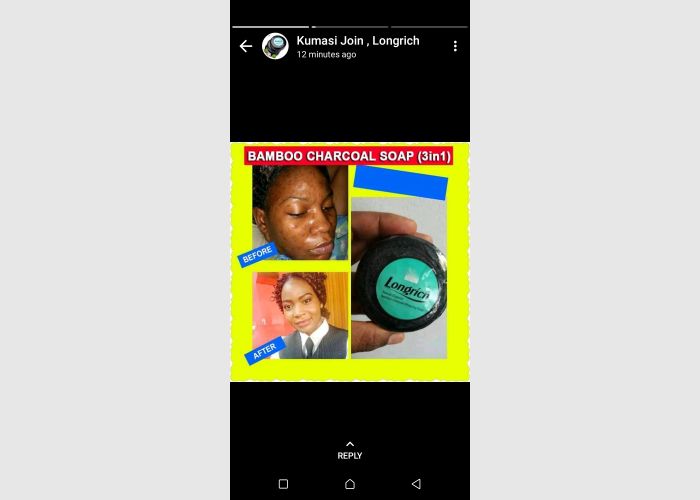Screen dimensions: 700x500
Task: Tap the system back button
Action: (x=416, y=484)
